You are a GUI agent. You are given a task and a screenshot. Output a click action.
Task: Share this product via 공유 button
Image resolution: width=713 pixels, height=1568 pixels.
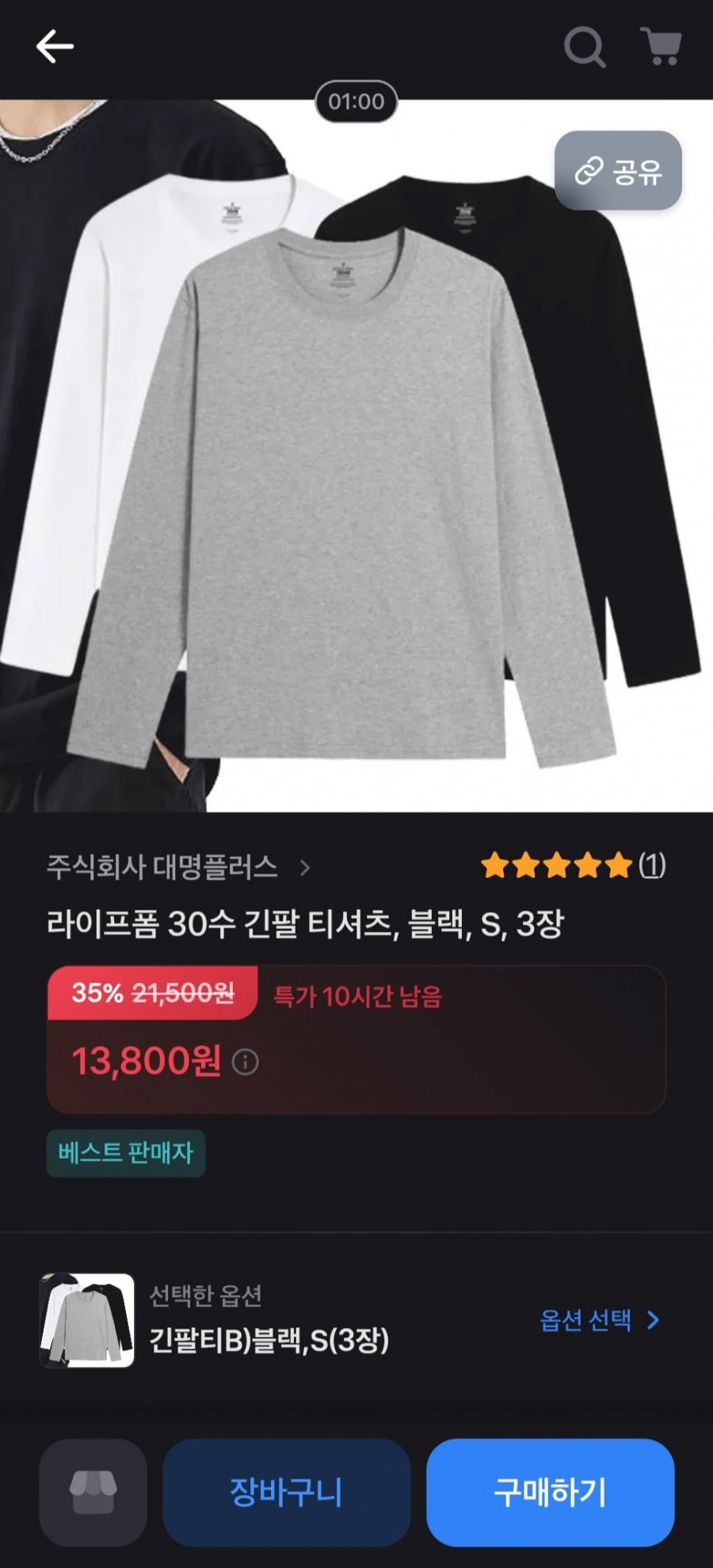pos(618,171)
